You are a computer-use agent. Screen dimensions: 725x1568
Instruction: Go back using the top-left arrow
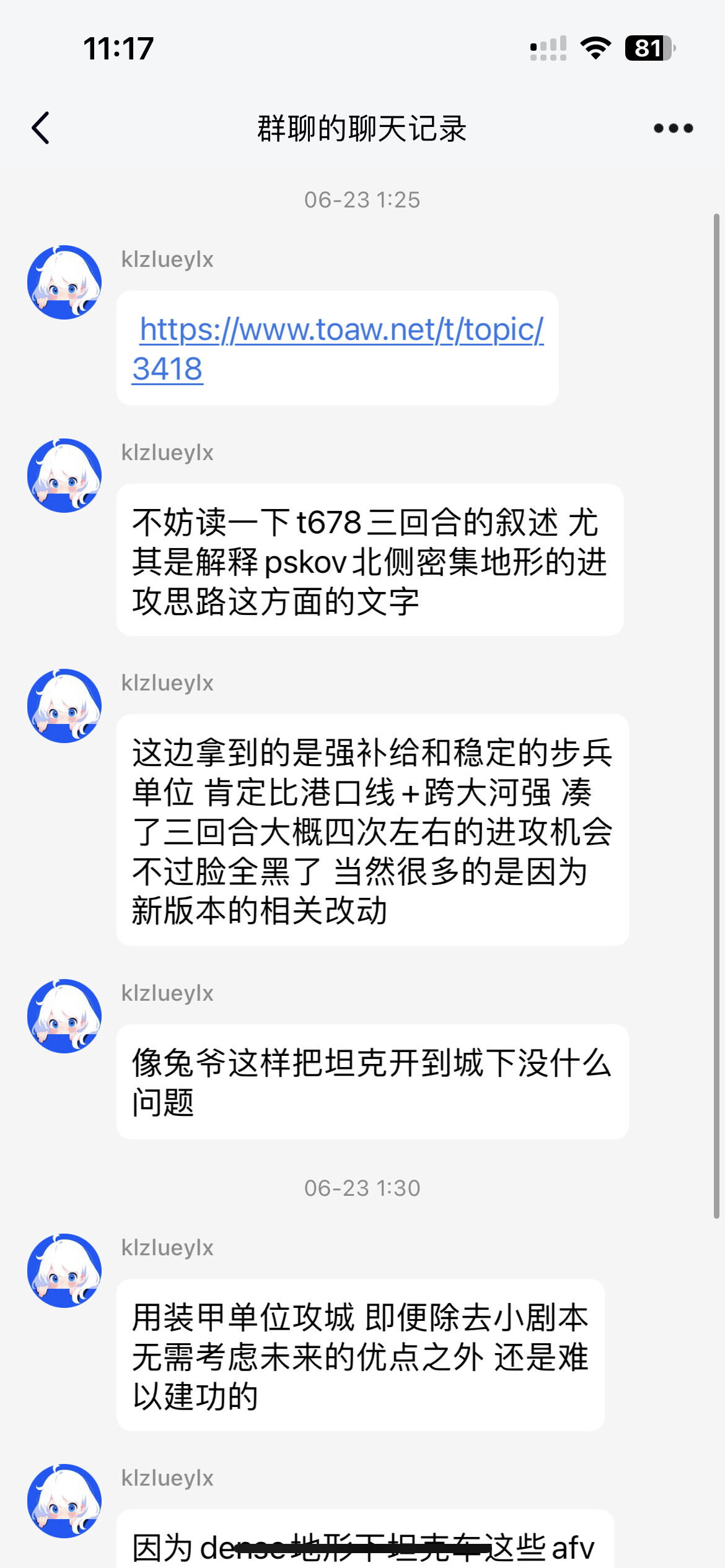pyautogui.click(x=41, y=128)
